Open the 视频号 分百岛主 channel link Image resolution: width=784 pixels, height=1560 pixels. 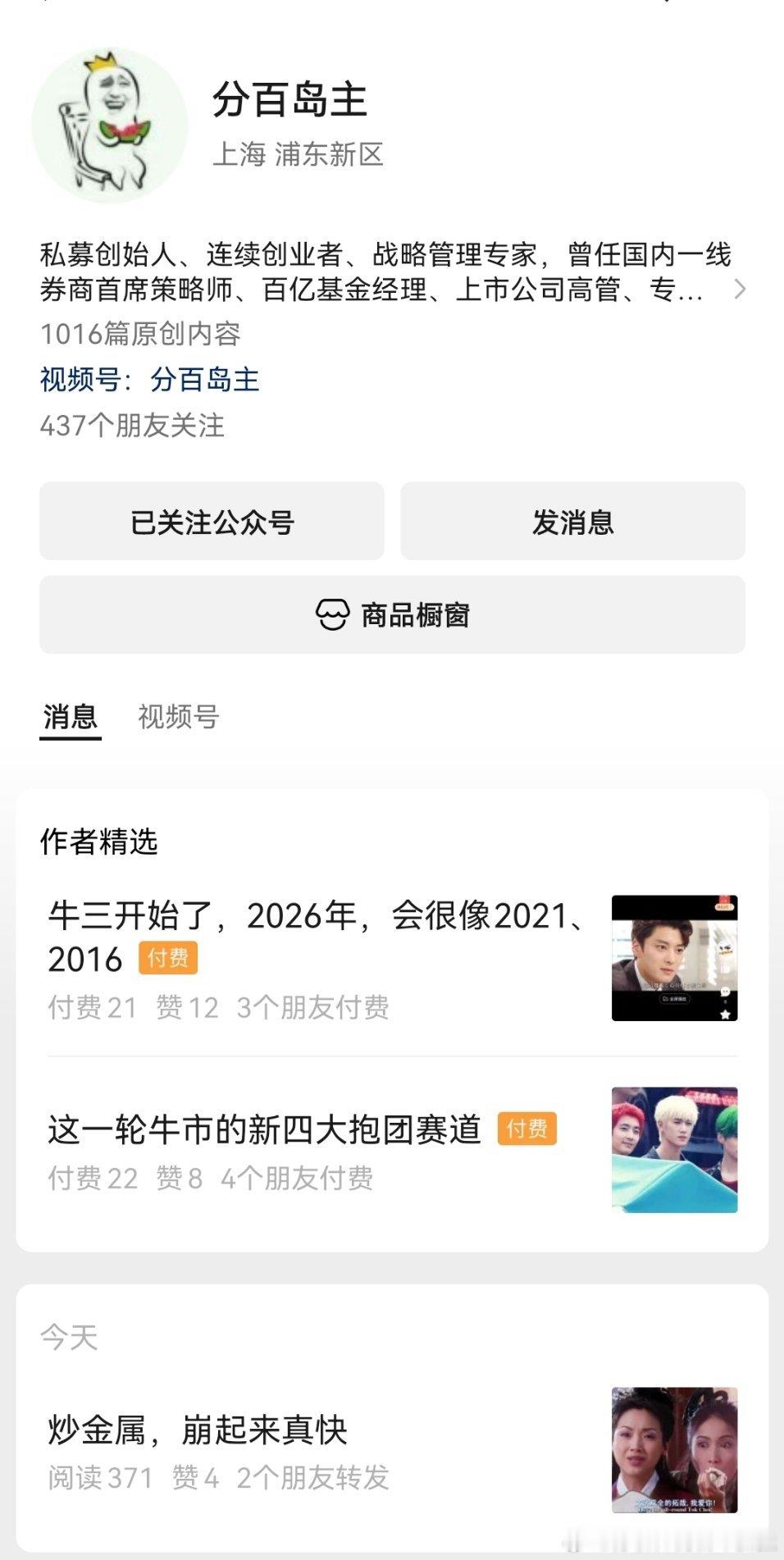pyautogui.click(x=203, y=381)
